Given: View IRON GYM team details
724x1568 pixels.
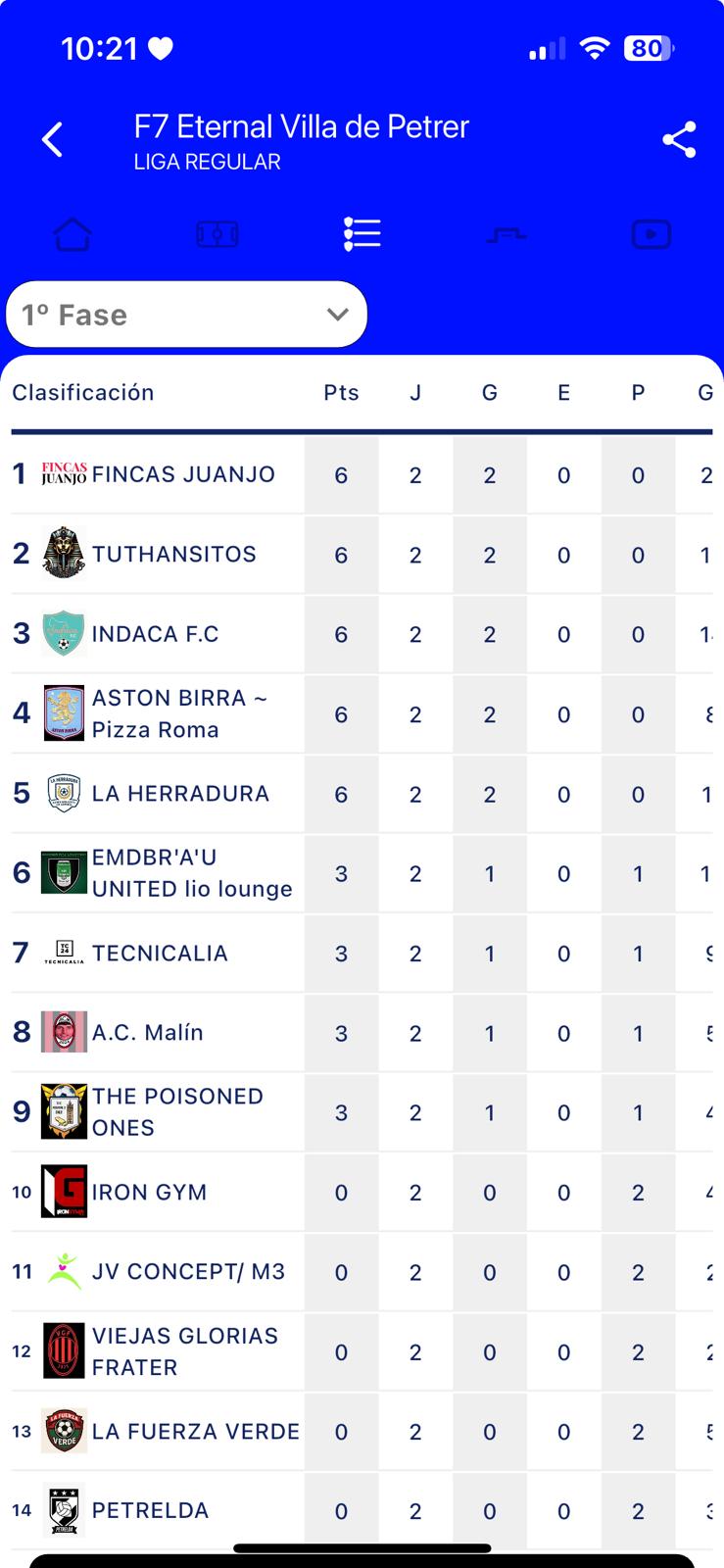Looking at the screenshot, I should pos(149,1193).
